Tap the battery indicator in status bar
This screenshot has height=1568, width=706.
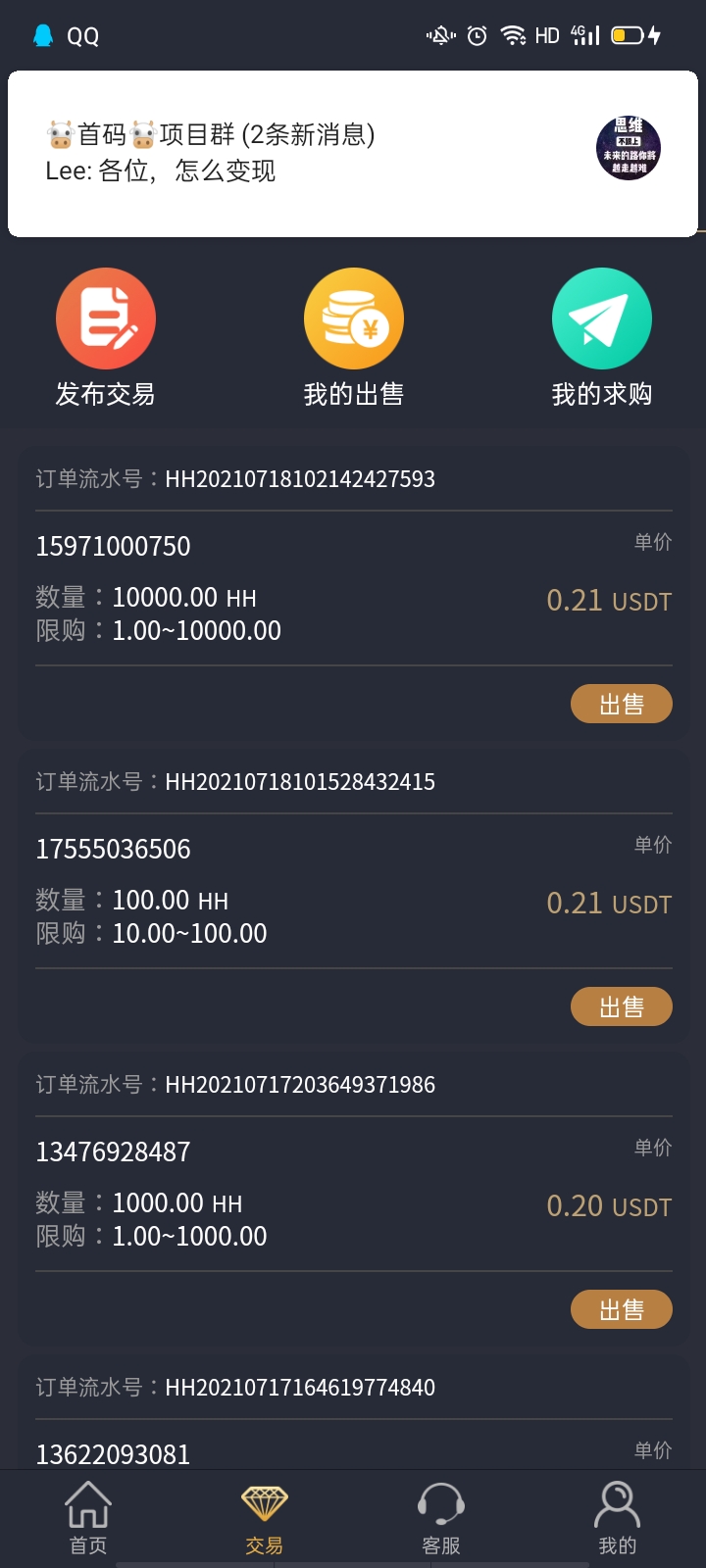(628, 35)
